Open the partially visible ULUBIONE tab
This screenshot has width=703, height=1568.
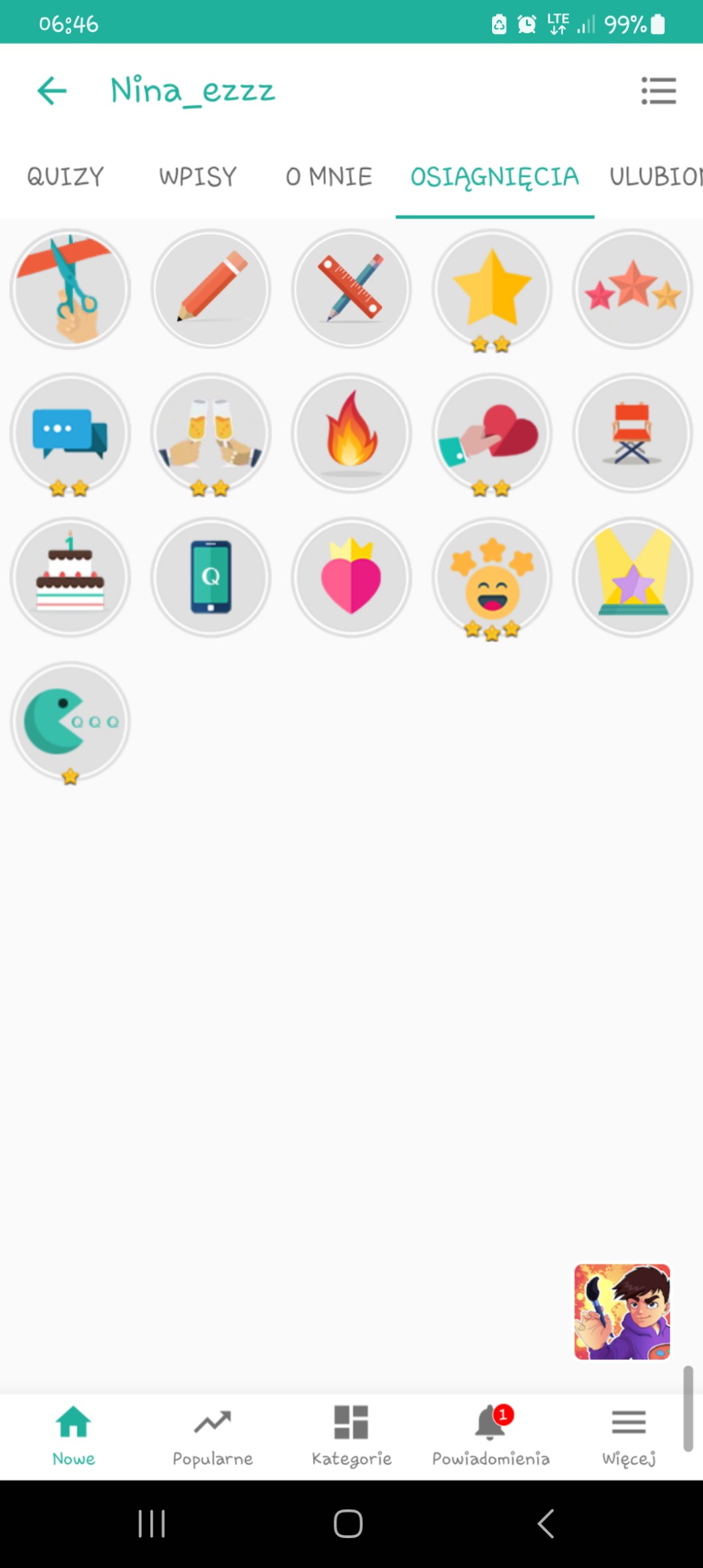click(655, 177)
